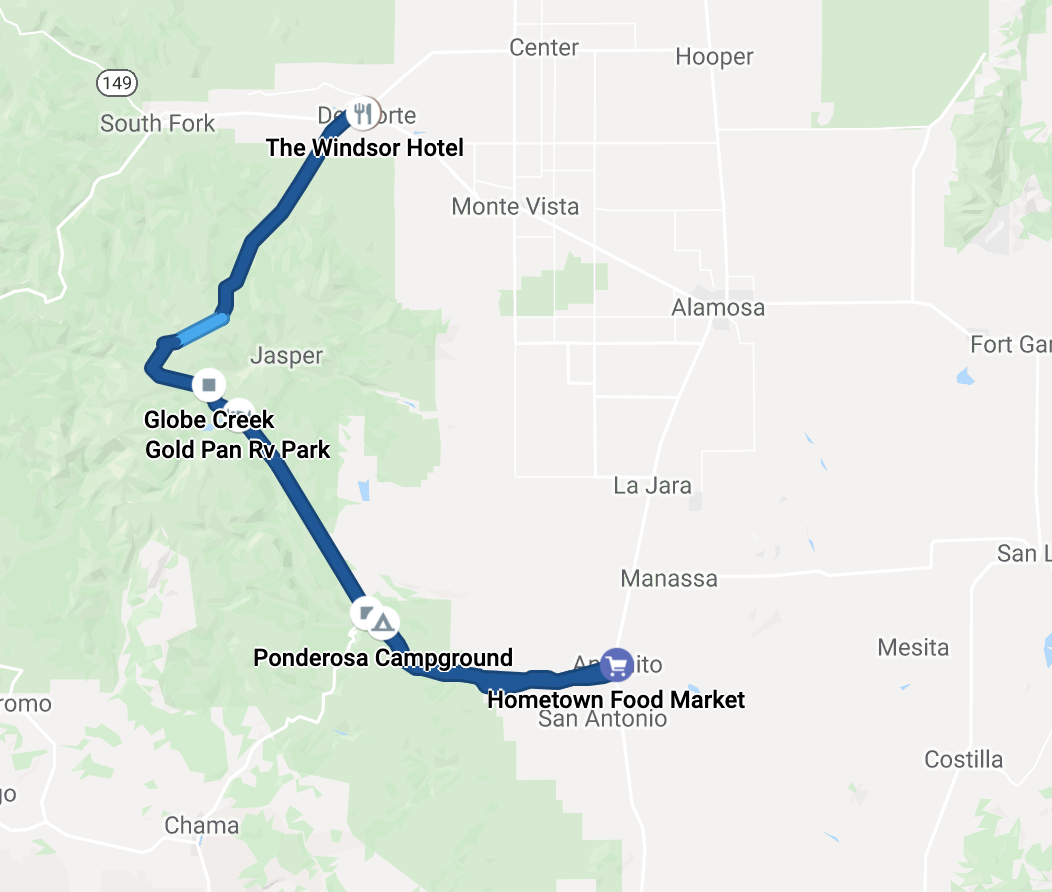The height and width of the screenshot is (892, 1052).
Task: Tap The Windsor Hotel restaurant marker
Action: (364, 114)
